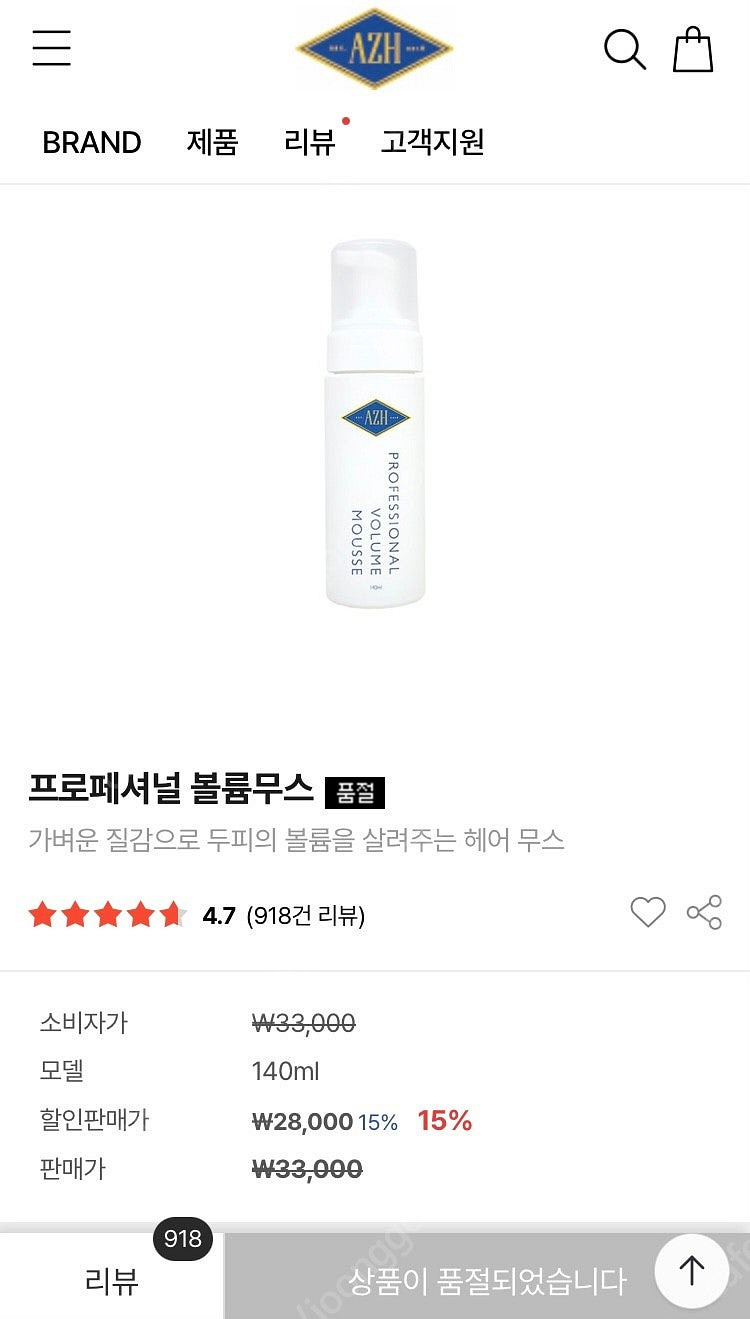Screen dimensions: 750x1319
Task: Open the search icon
Action: tap(625, 49)
